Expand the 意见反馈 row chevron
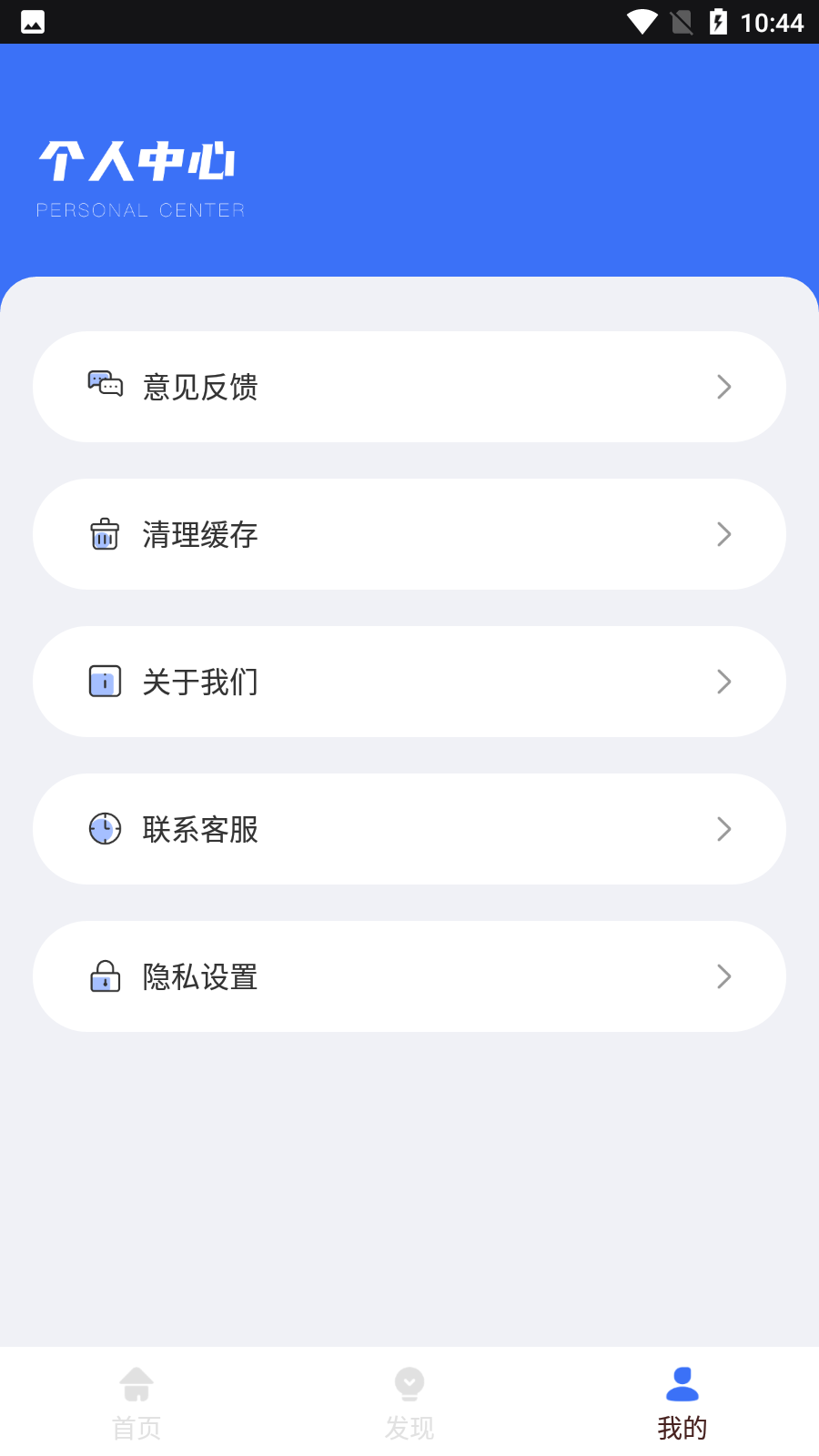The height and width of the screenshot is (1456, 819). click(x=724, y=386)
